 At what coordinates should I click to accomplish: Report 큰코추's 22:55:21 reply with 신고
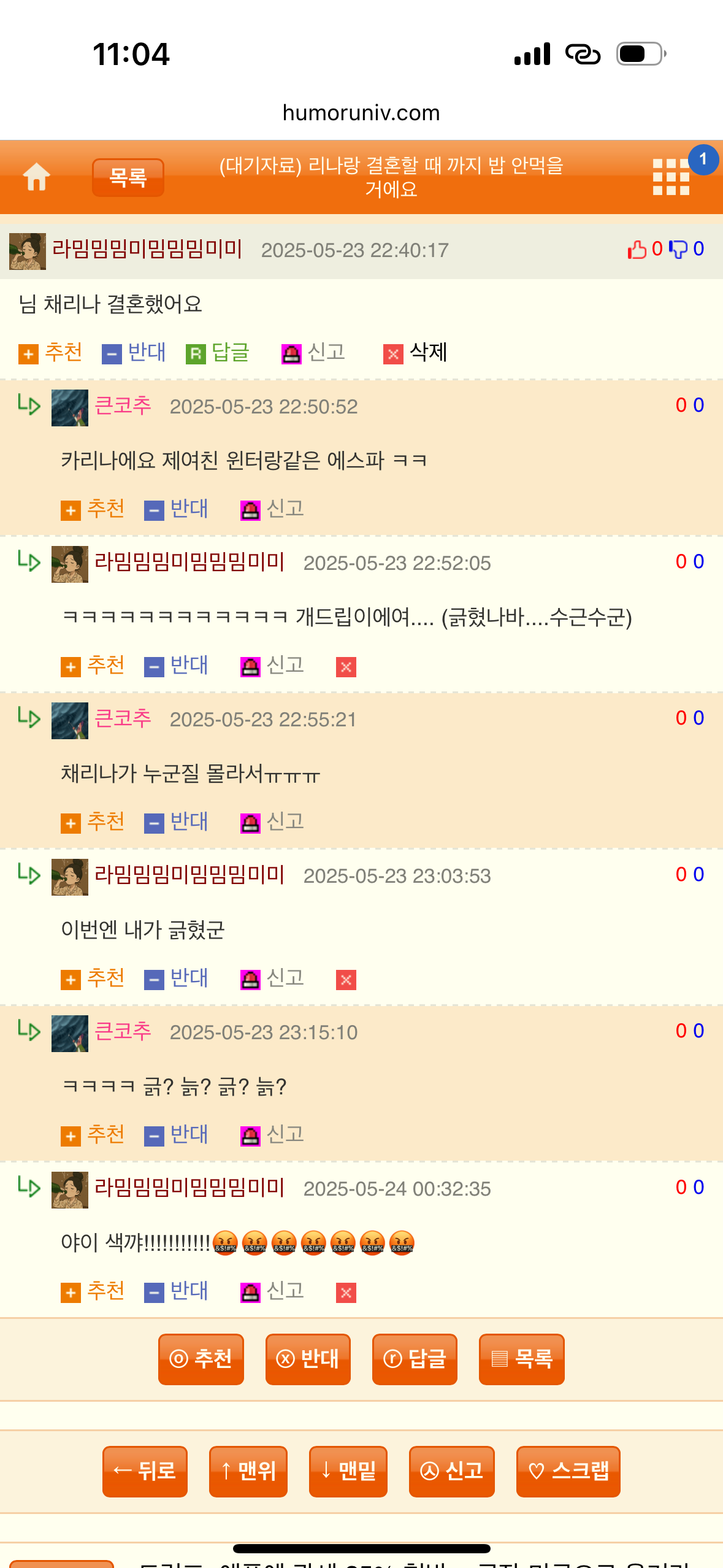point(272,821)
